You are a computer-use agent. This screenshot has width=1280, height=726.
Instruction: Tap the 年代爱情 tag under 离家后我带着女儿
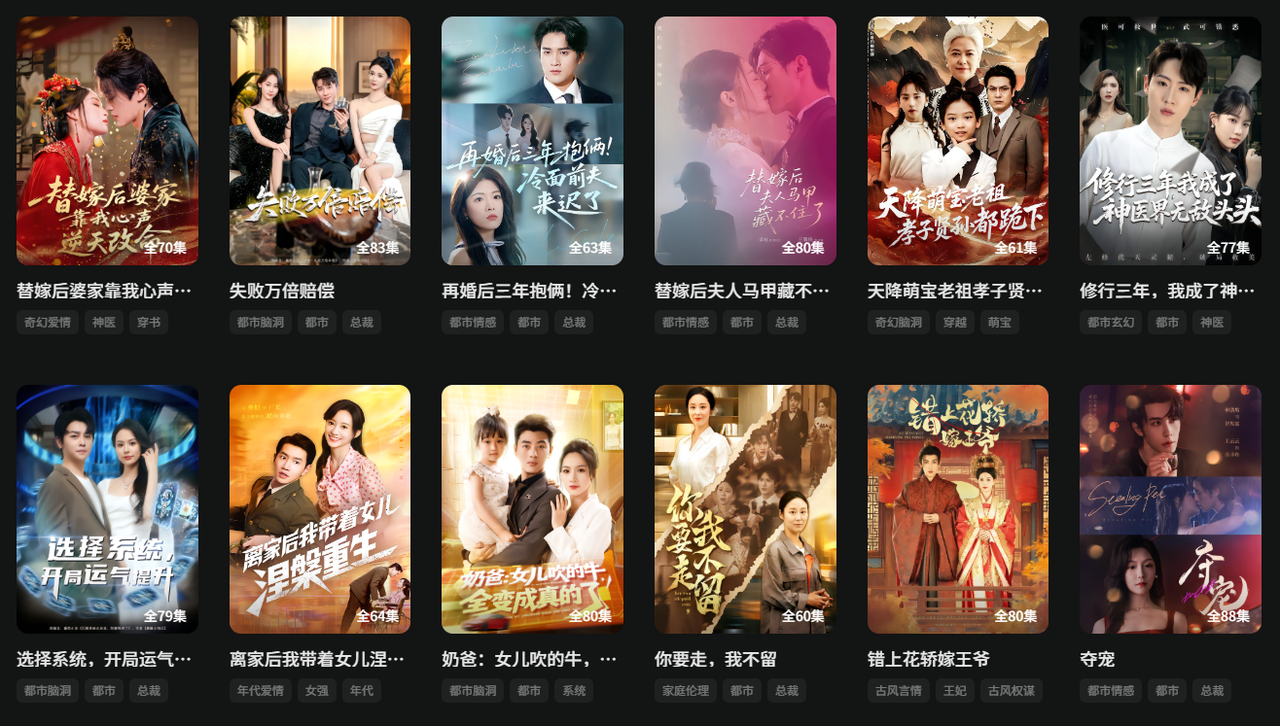(260, 690)
